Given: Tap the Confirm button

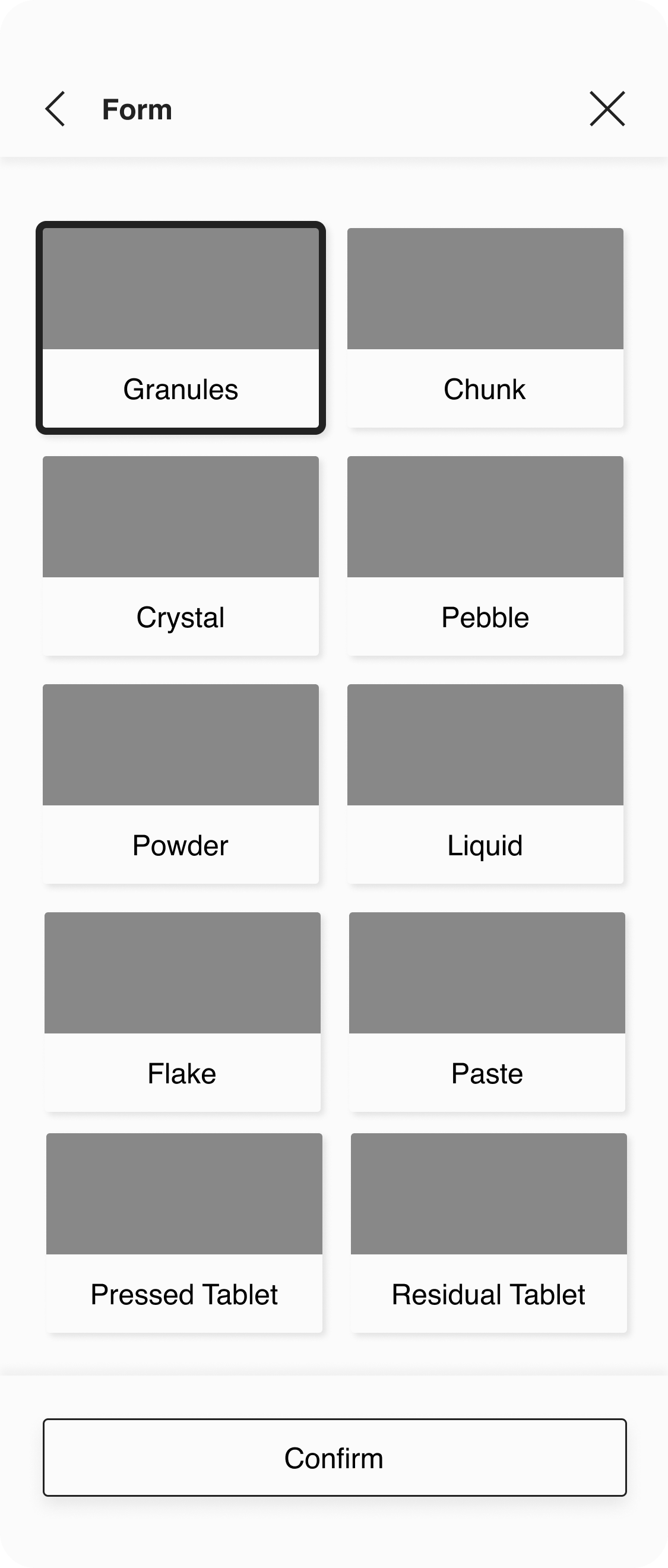Looking at the screenshot, I should tap(335, 1457).
